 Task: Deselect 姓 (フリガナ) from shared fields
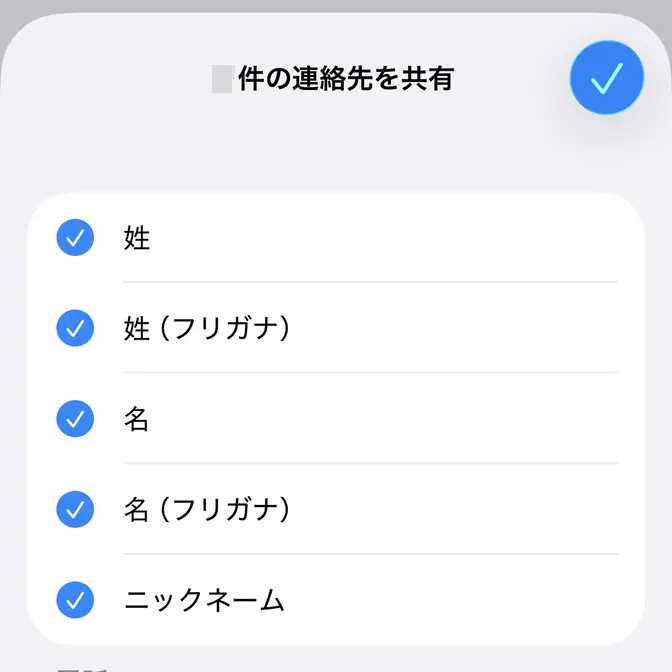75,328
